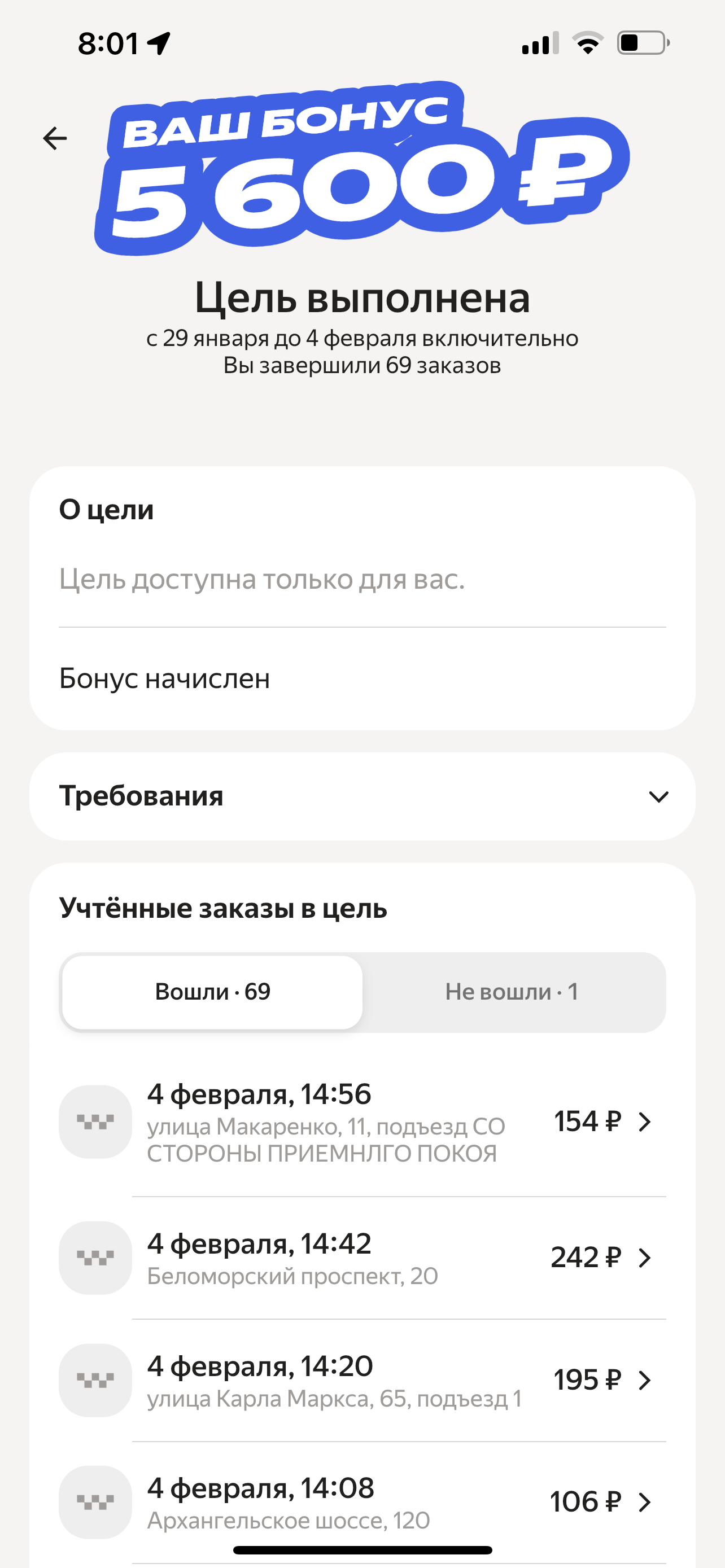Go back using the arrow icon

pyautogui.click(x=55, y=138)
